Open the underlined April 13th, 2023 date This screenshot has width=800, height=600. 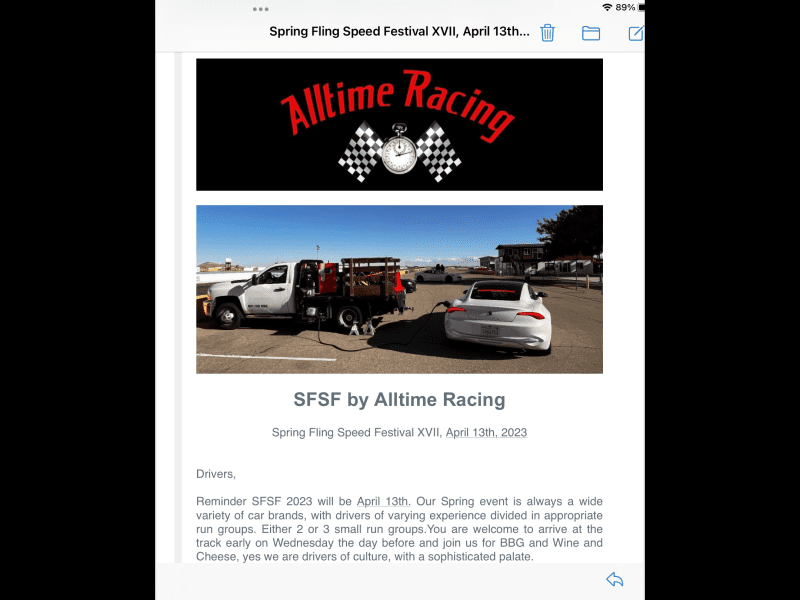pyautogui.click(x=486, y=433)
